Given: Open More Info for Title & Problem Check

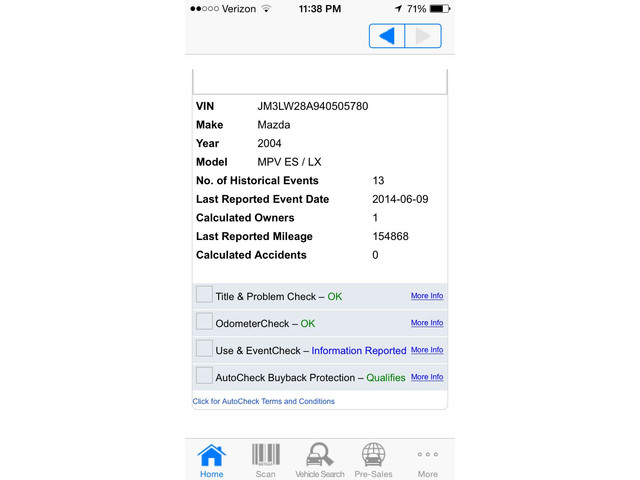Looking at the screenshot, I should pos(427,296).
